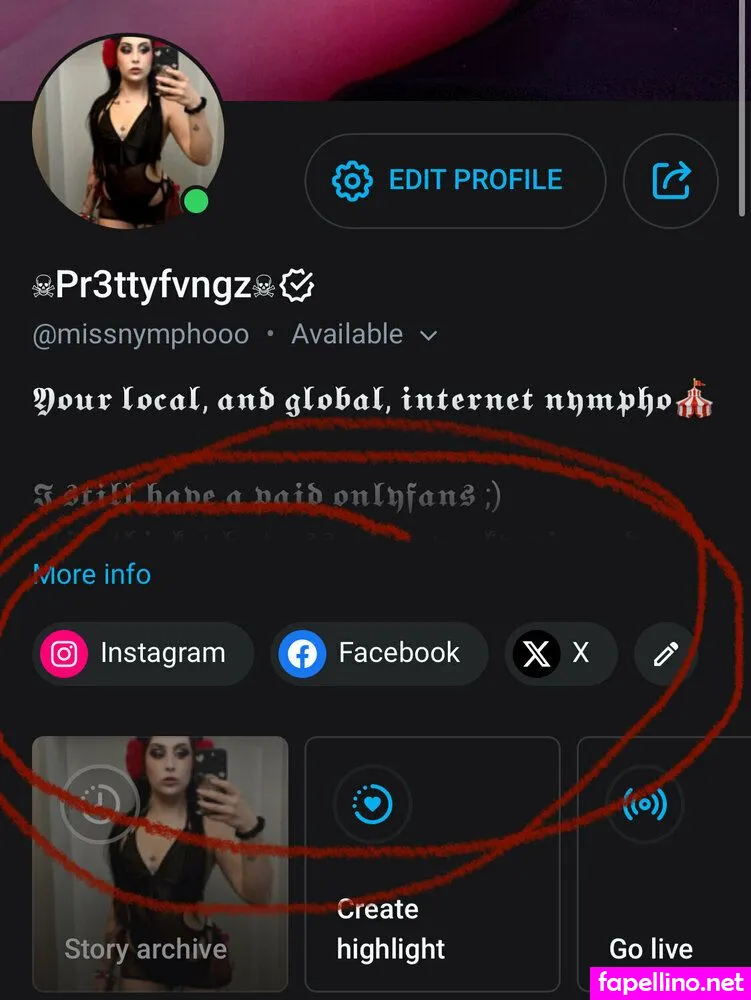Select Create highlight
The height and width of the screenshot is (1000, 751).
(x=432, y=862)
